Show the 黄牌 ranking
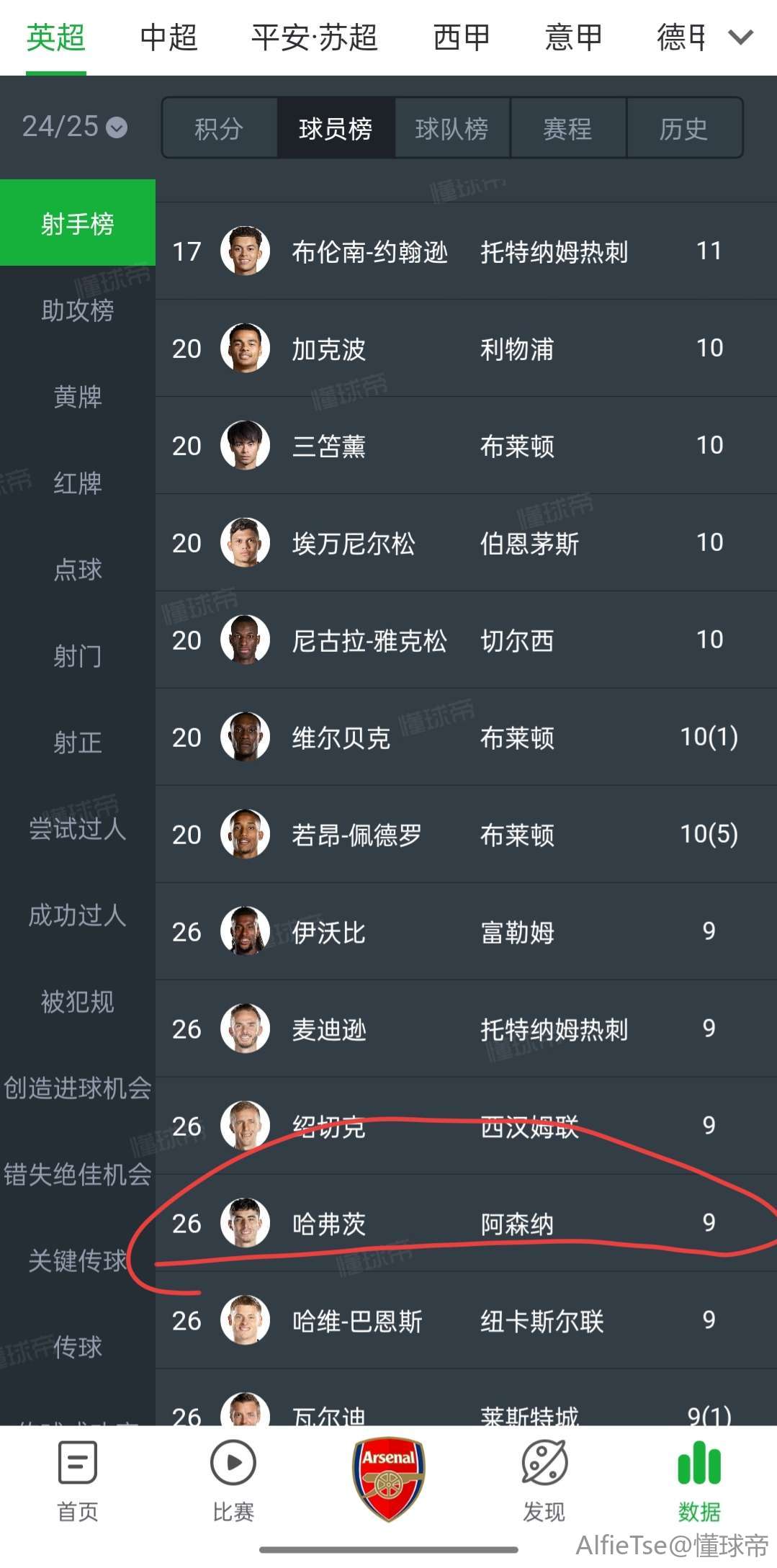This screenshot has height=1568, width=777. [77, 397]
